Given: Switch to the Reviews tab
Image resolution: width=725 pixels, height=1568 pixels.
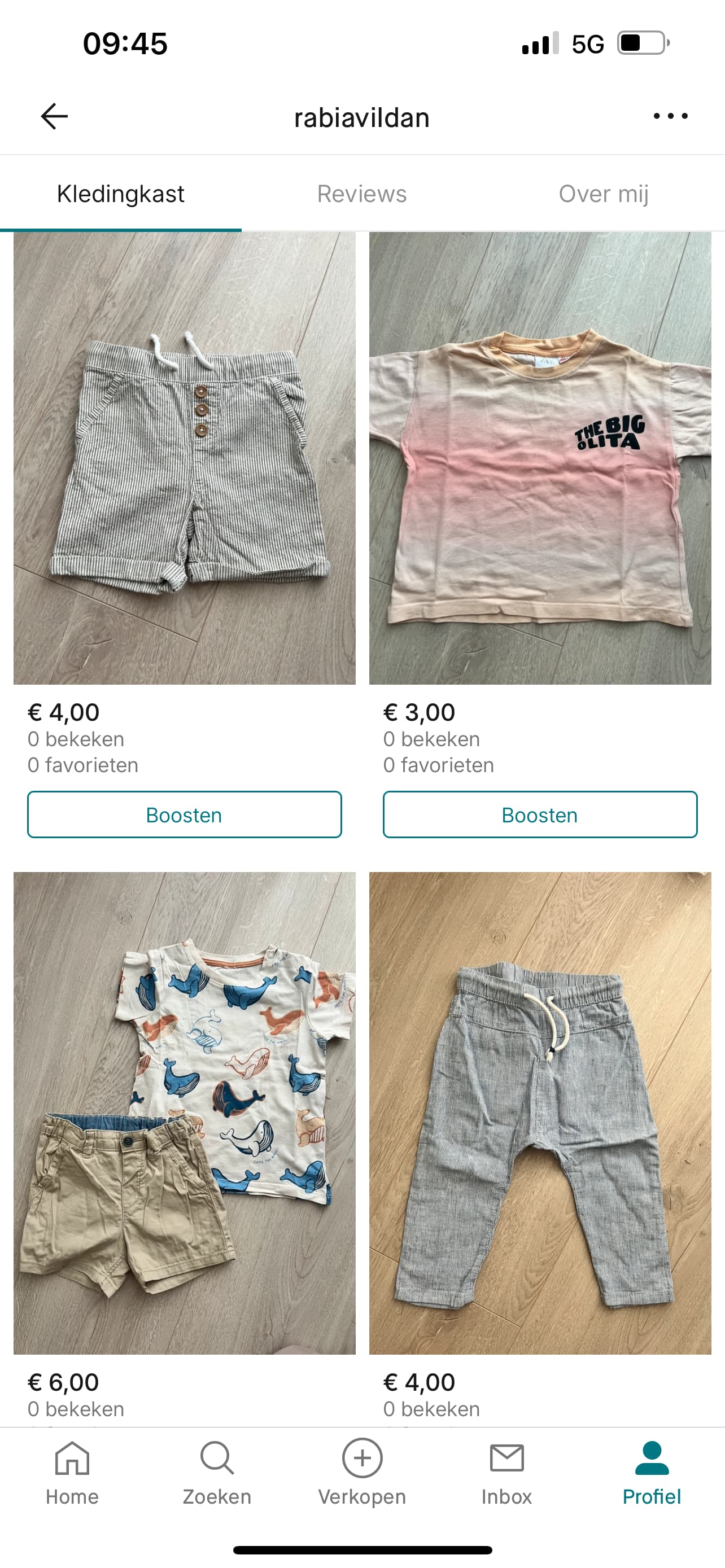Looking at the screenshot, I should [x=361, y=194].
